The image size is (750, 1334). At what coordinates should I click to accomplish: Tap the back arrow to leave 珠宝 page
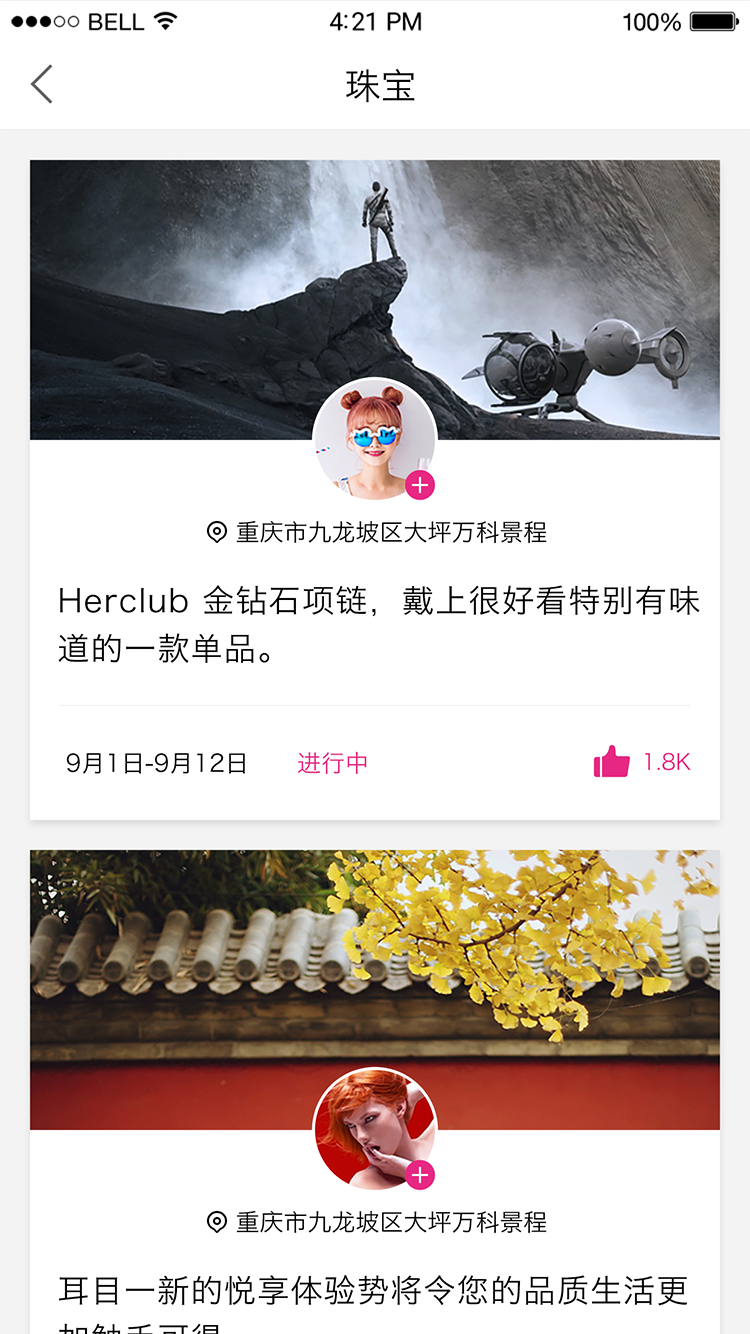click(x=40, y=84)
